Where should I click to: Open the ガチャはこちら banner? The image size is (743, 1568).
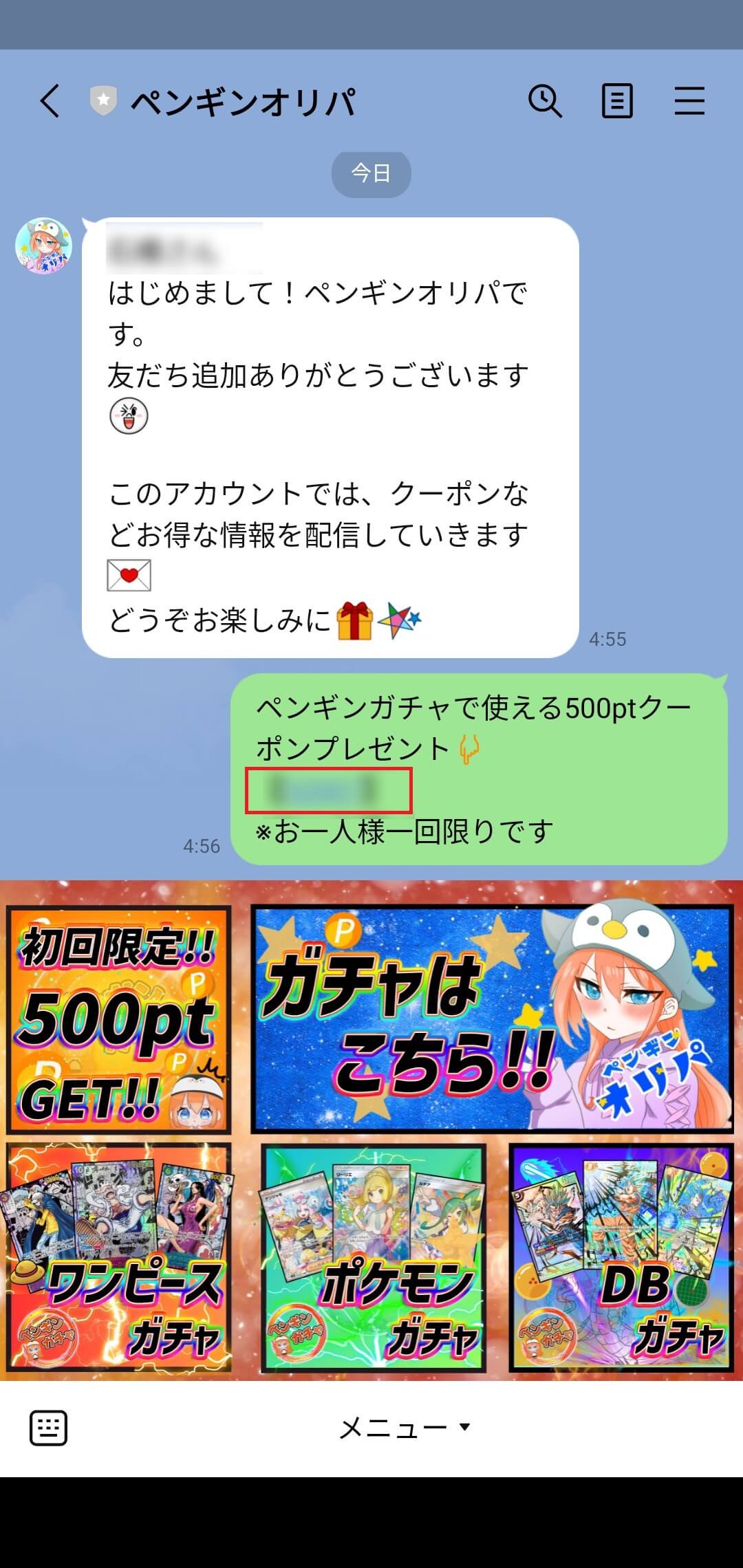click(492, 1019)
